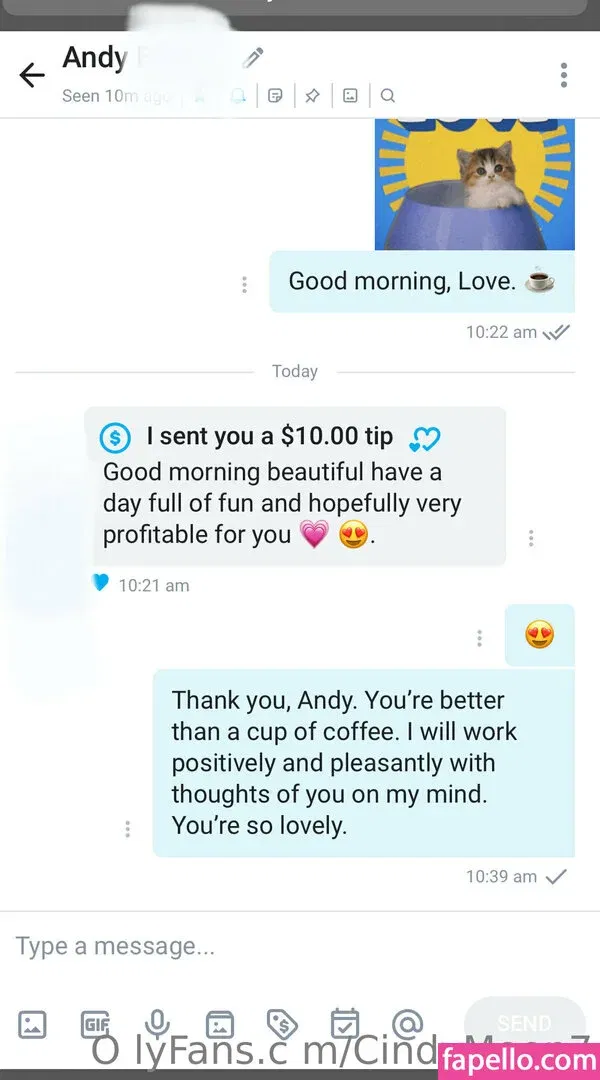Image resolution: width=600 pixels, height=1080 pixels.
Task: Go back from Andy's conversation
Action: pyautogui.click(x=32, y=75)
